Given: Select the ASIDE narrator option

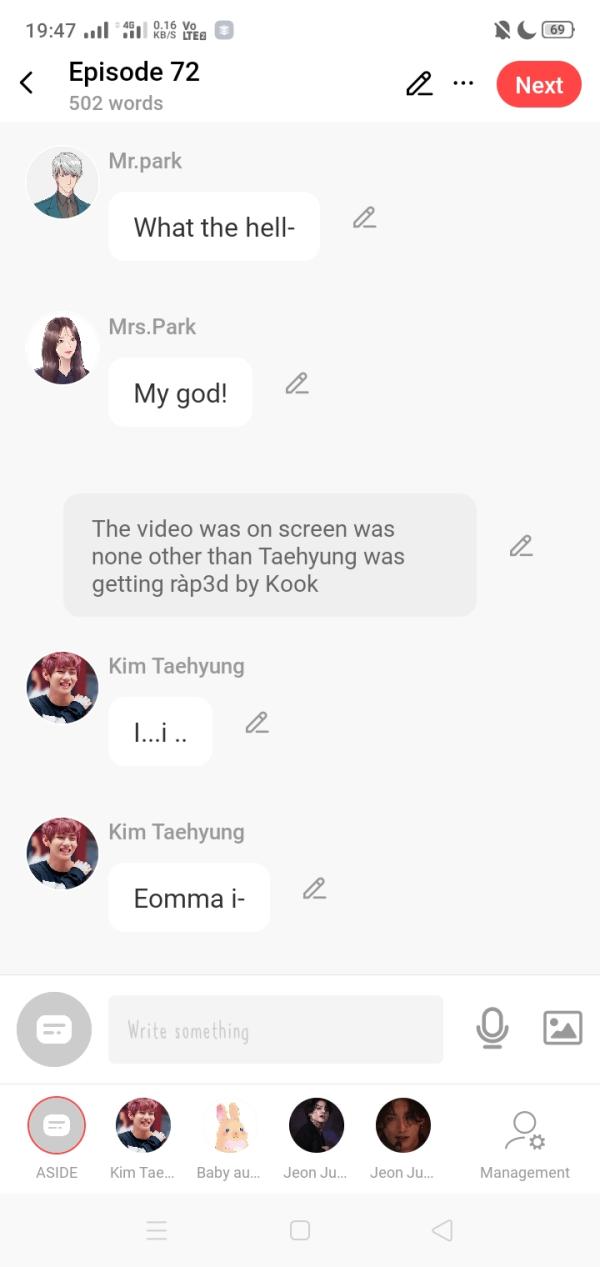Looking at the screenshot, I should tap(56, 1126).
